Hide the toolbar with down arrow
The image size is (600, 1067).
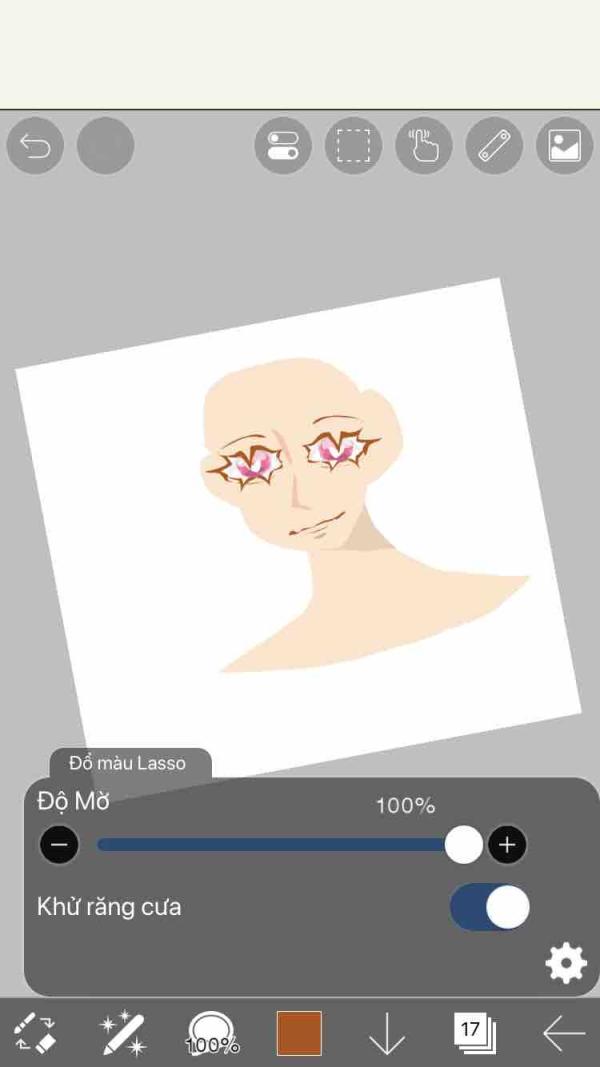(x=387, y=1034)
